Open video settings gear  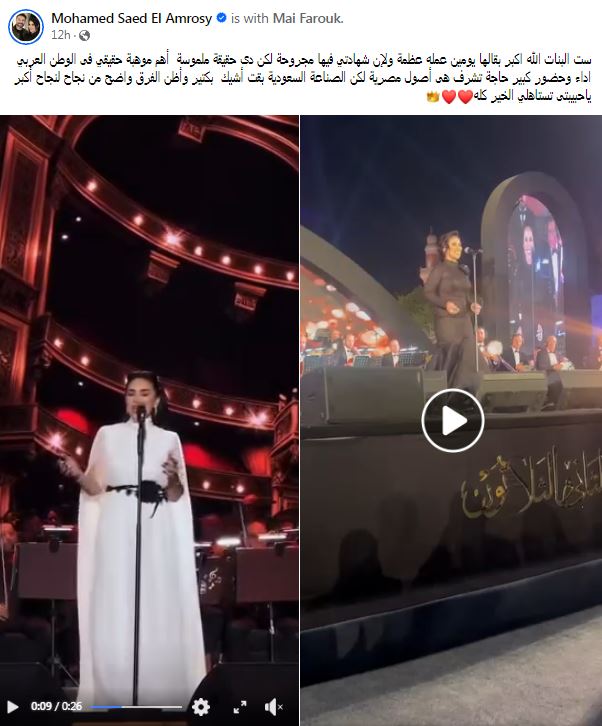click(201, 707)
